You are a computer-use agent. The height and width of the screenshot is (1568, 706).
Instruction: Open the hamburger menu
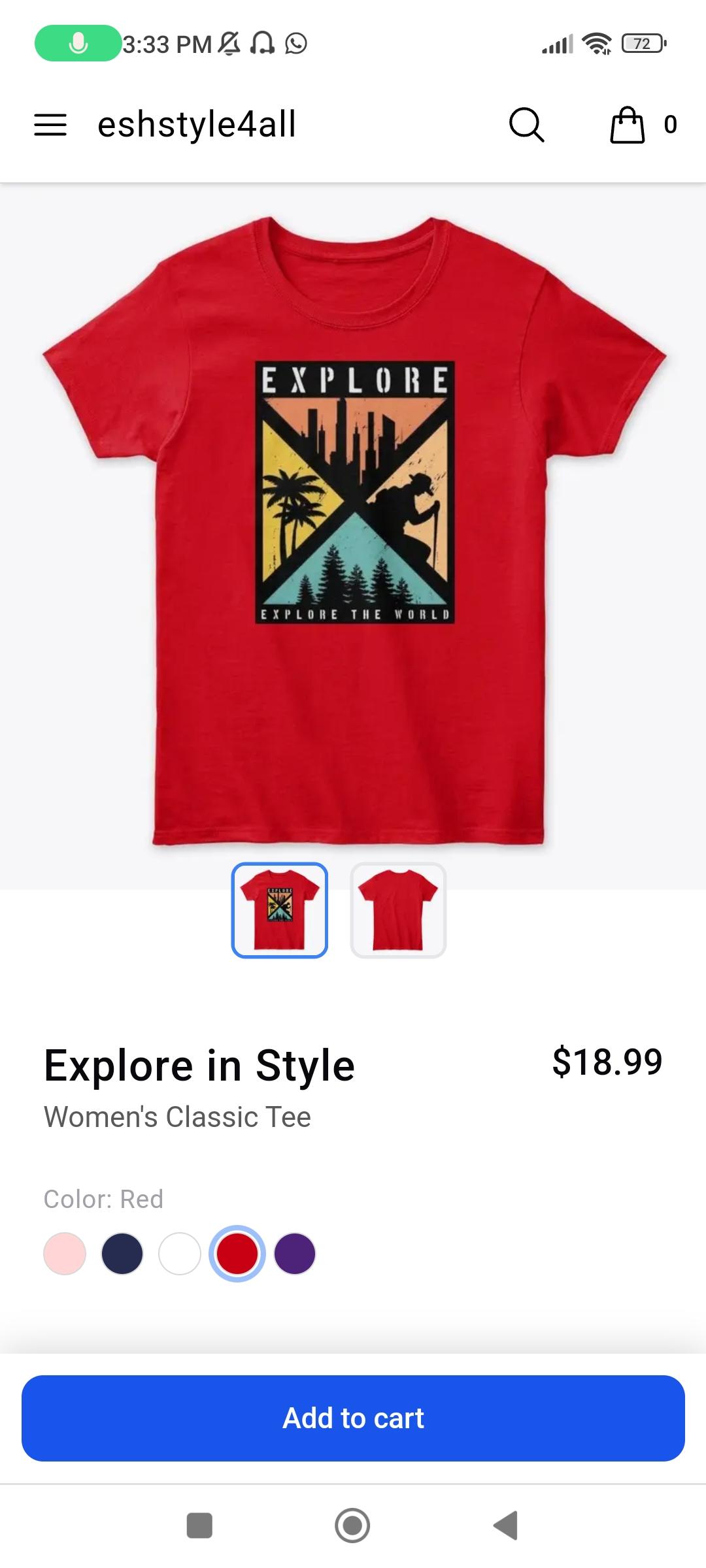point(50,125)
